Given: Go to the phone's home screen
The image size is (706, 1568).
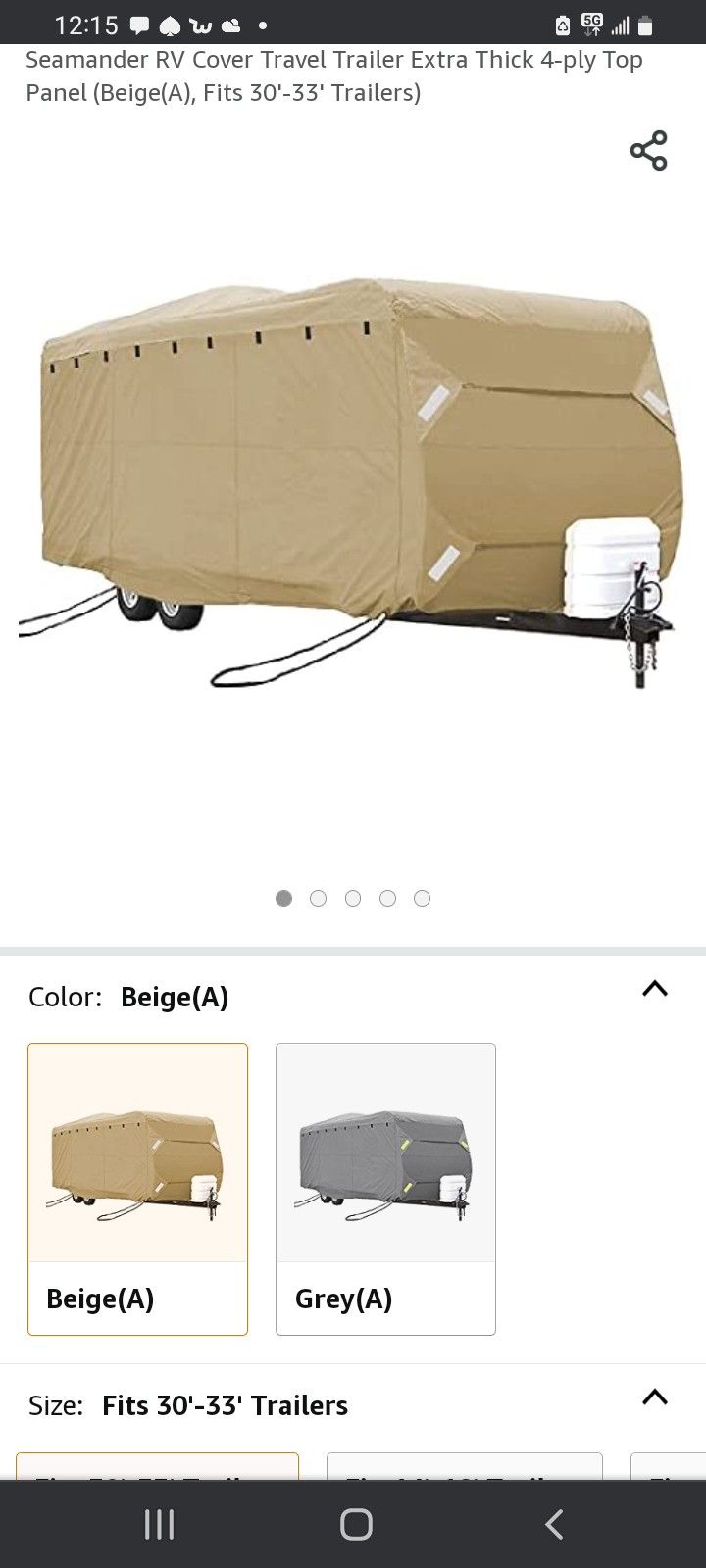Looking at the screenshot, I should [355, 1524].
